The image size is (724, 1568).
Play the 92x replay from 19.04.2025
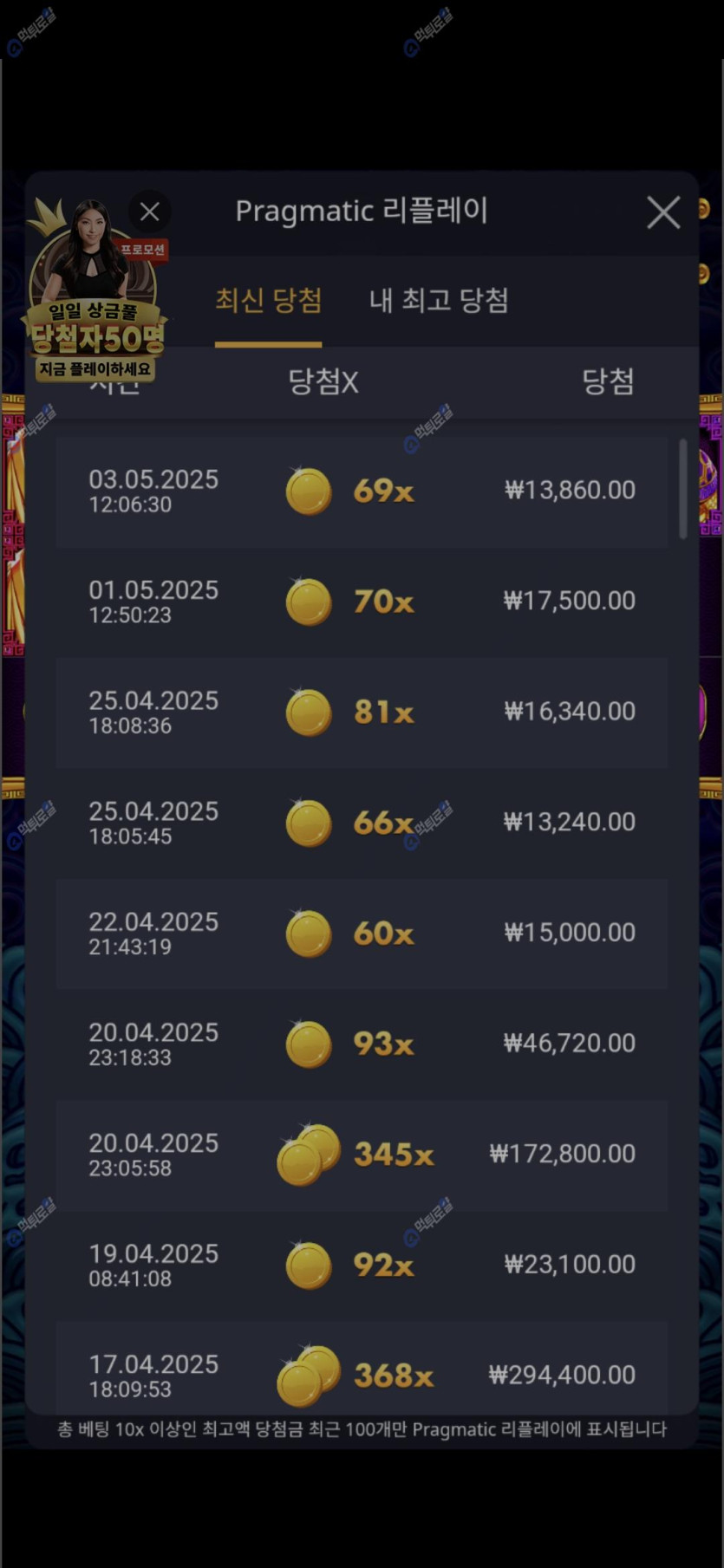point(362,1265)
